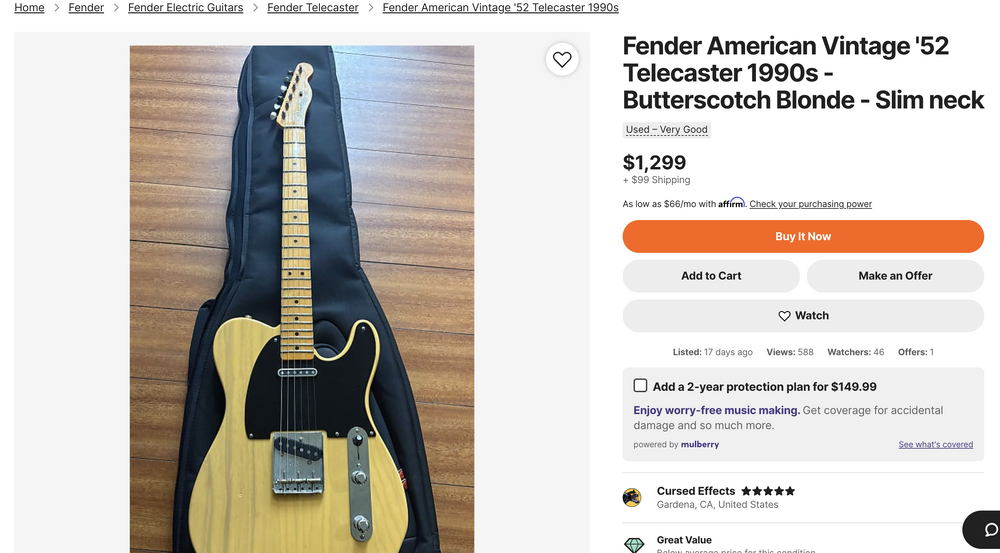Watch this listing

[803, 316]
